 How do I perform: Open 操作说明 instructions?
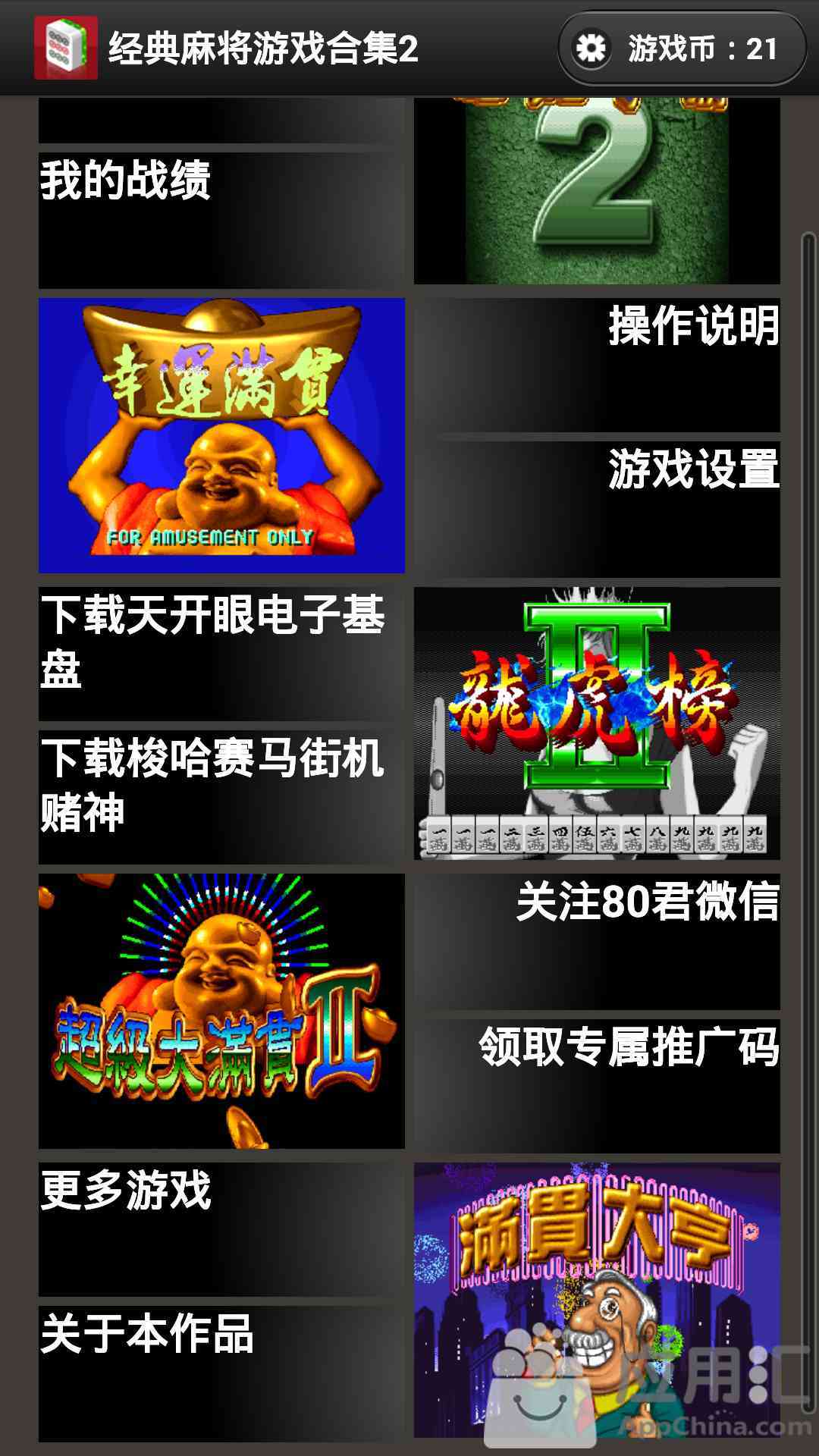click(597, 364)
